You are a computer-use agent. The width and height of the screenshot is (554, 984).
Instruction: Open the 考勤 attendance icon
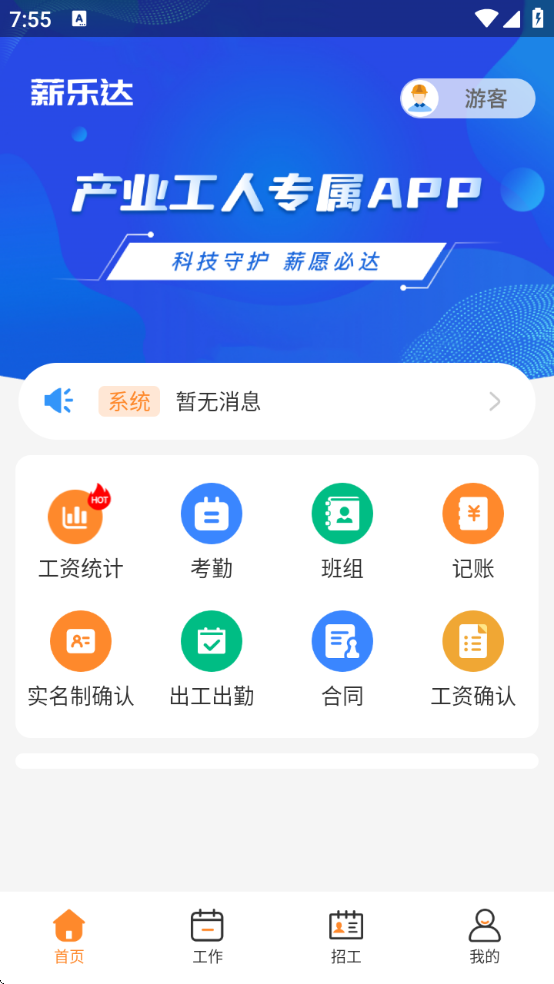coord(211,532)
